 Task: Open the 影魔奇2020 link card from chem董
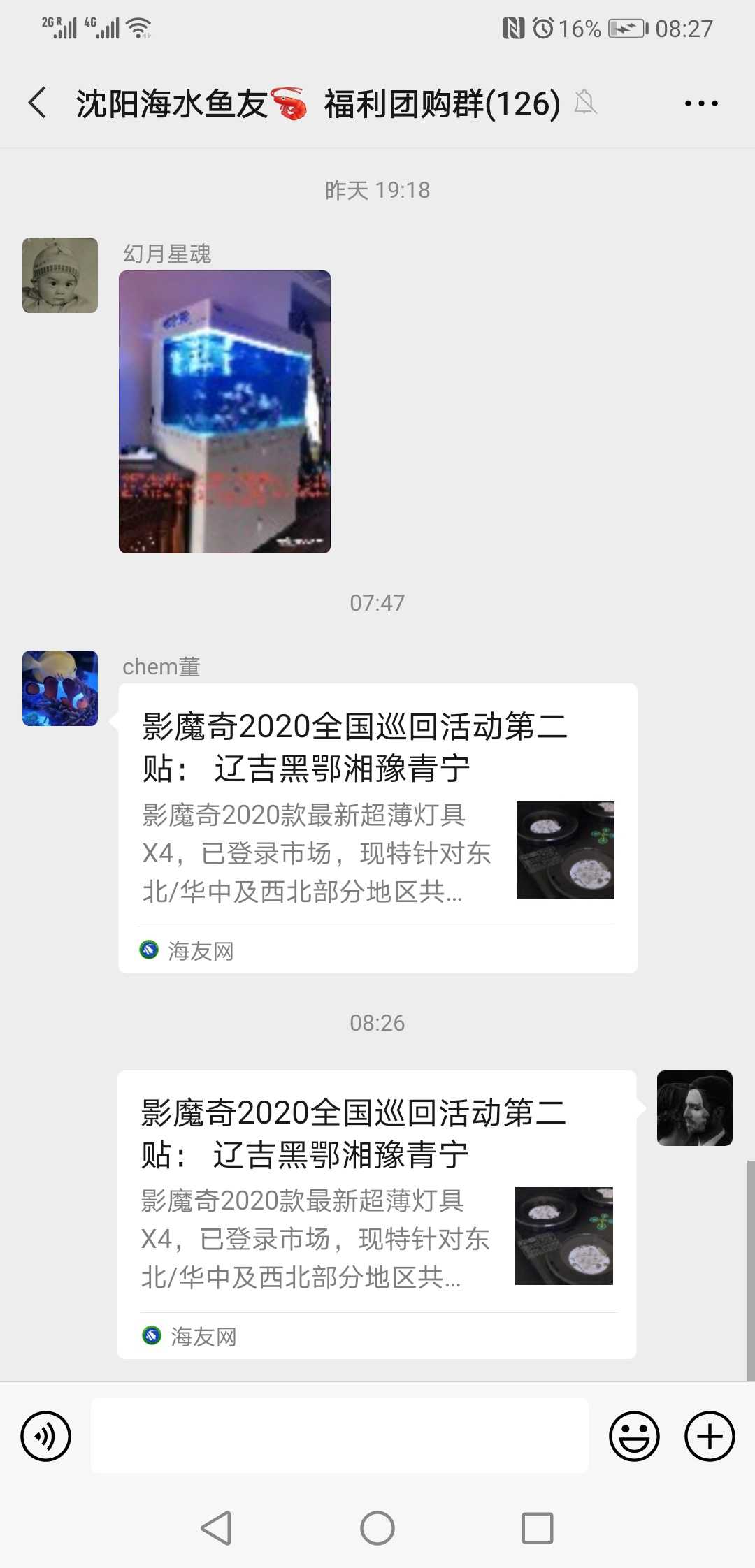(377, 828)
